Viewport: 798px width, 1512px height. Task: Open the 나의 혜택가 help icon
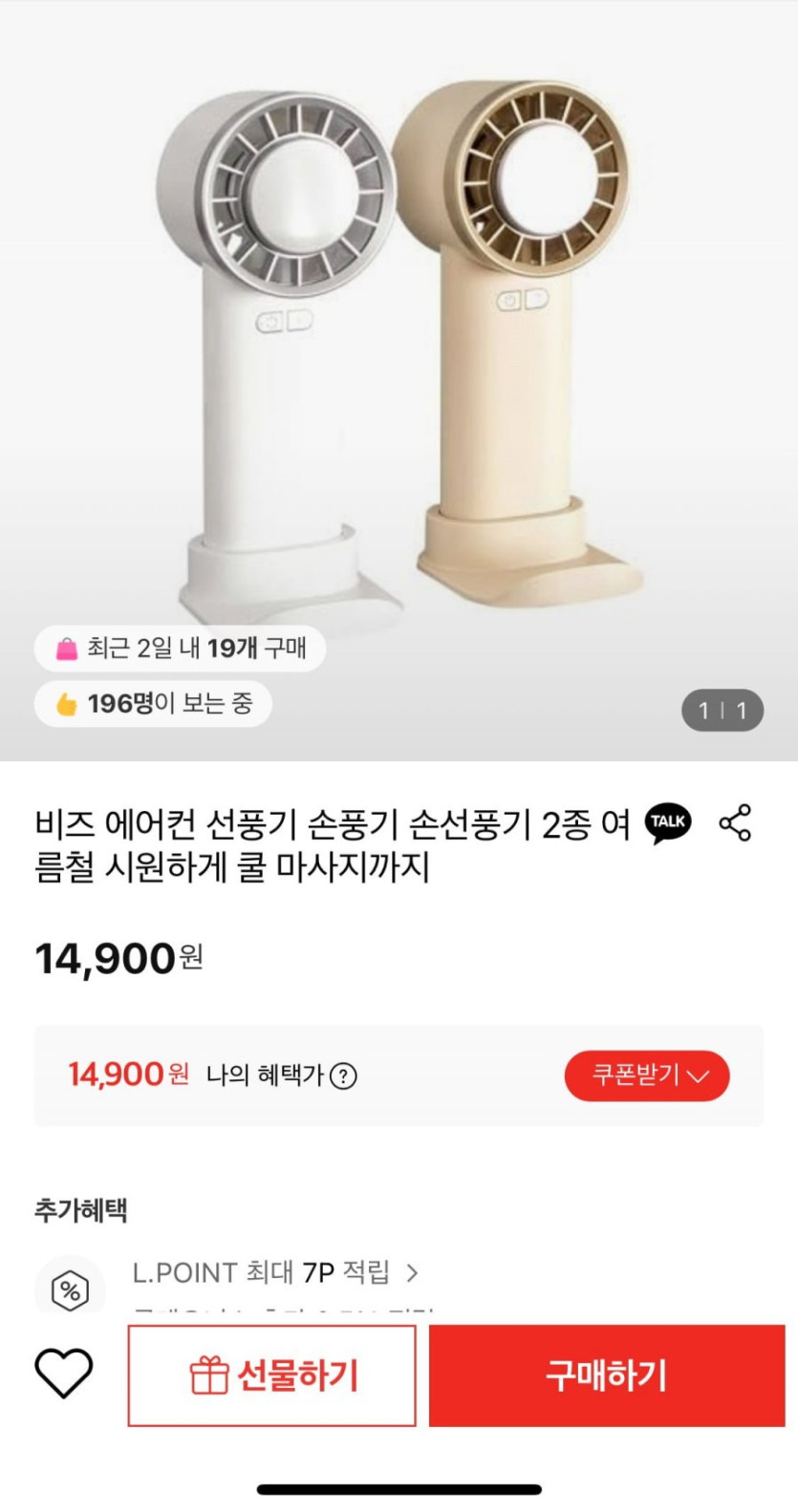(x=343, y=1076)
